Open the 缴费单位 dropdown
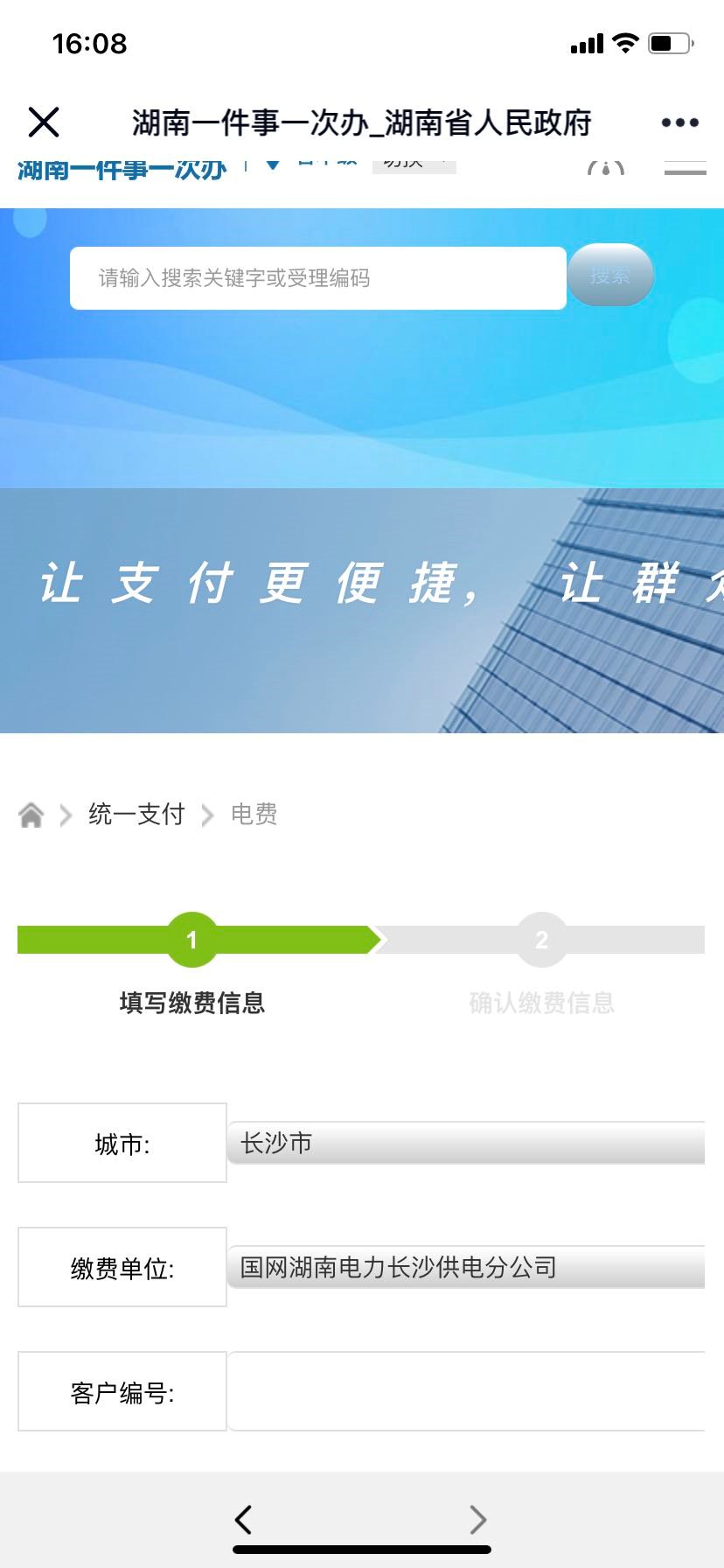This screenshot has height=1568, width=724. [466, 1267]
